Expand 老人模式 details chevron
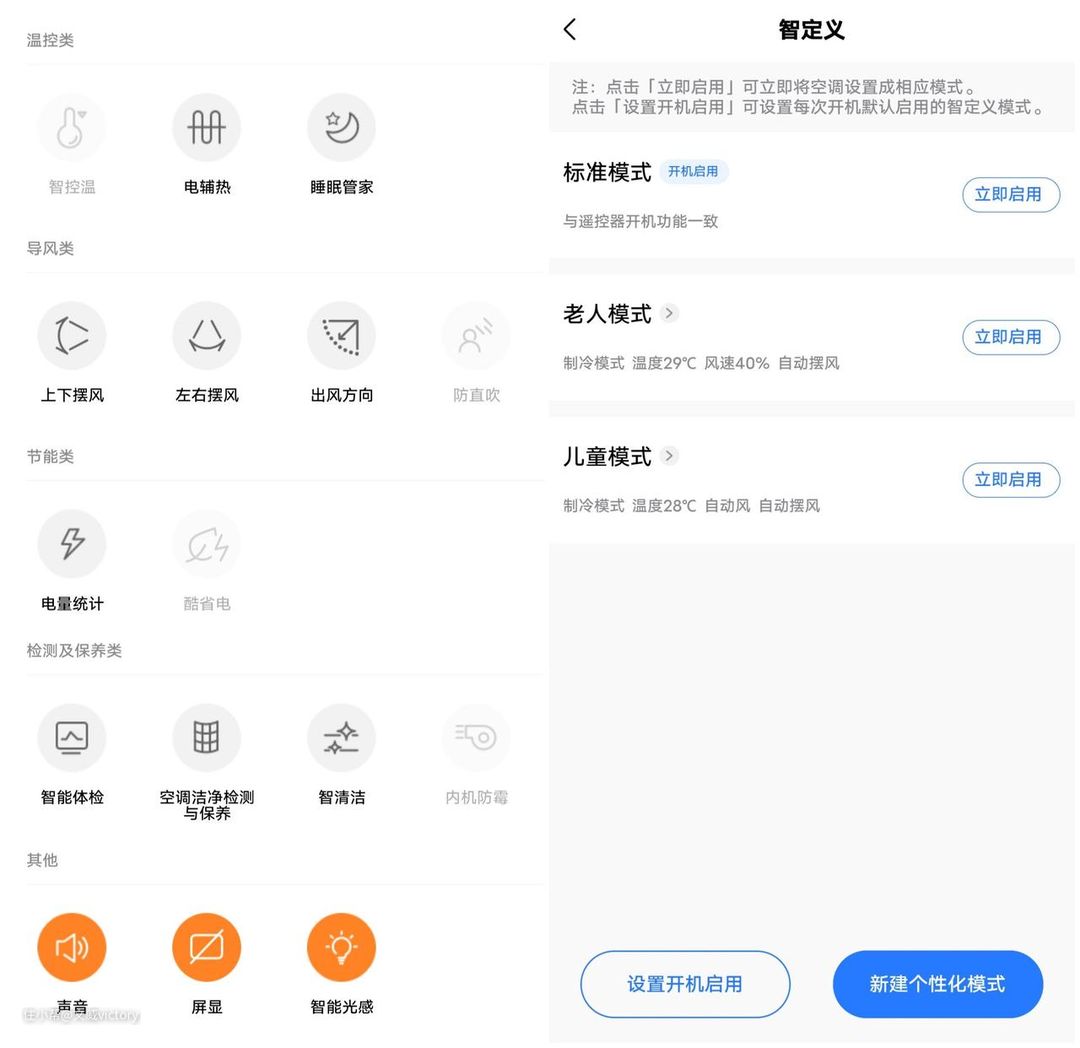The height and width of the screenshot is (1048, 1080). tap(670, 313)
